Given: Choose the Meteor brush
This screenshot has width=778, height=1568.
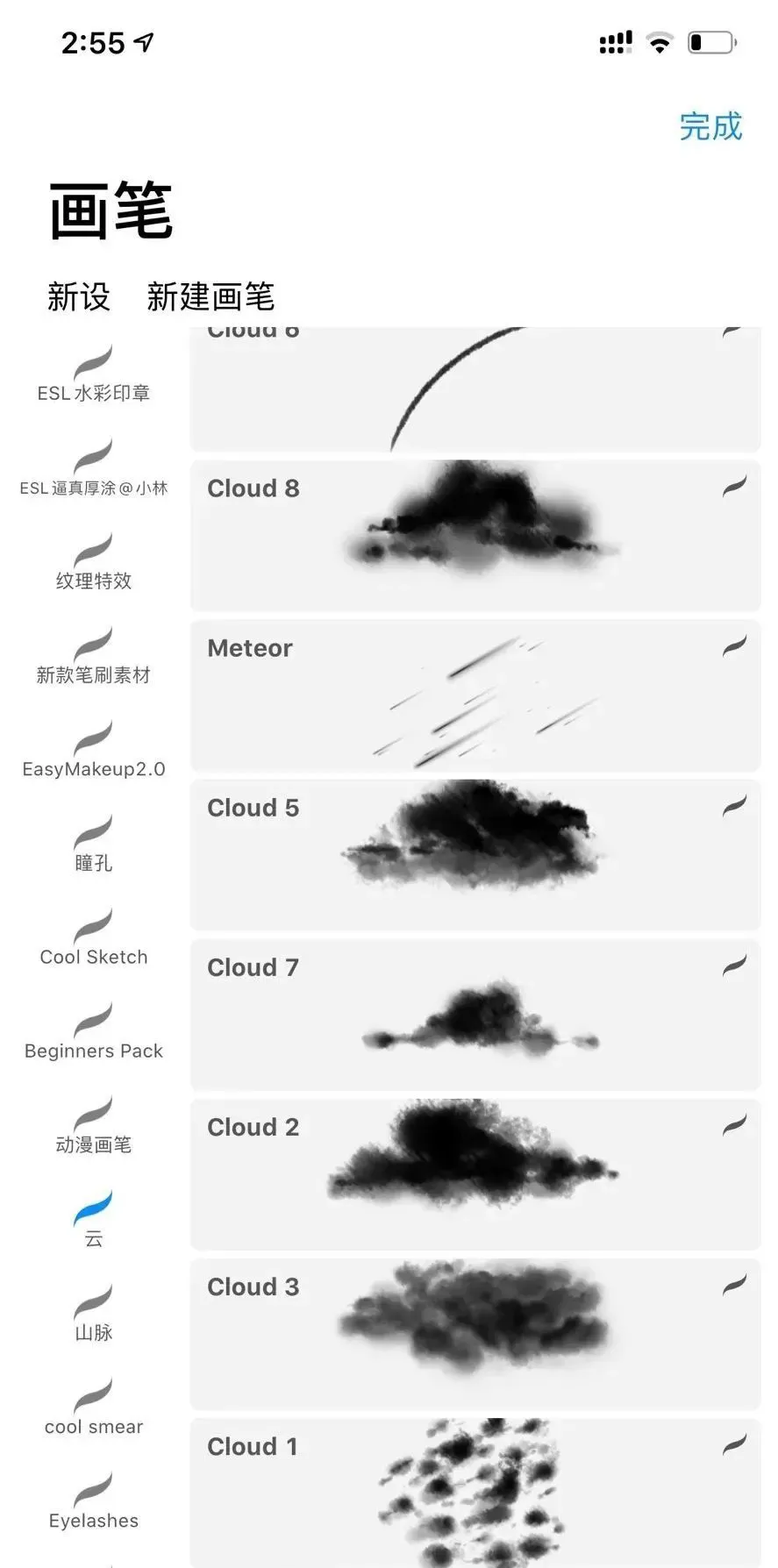Looking at the screenshot, I should [x=475, y=695].
